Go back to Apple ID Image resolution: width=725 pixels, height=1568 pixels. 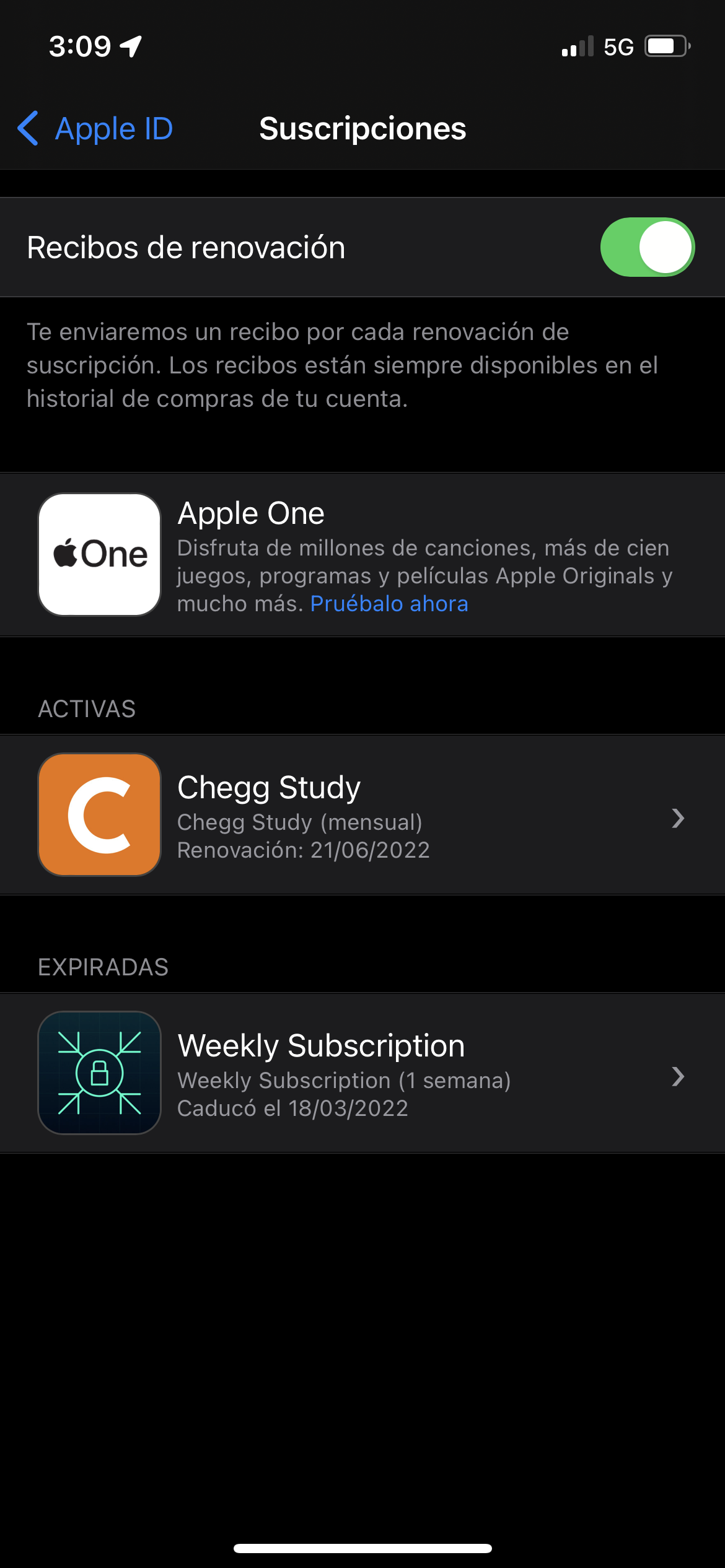pyautogui.click(x=96, y=129)
